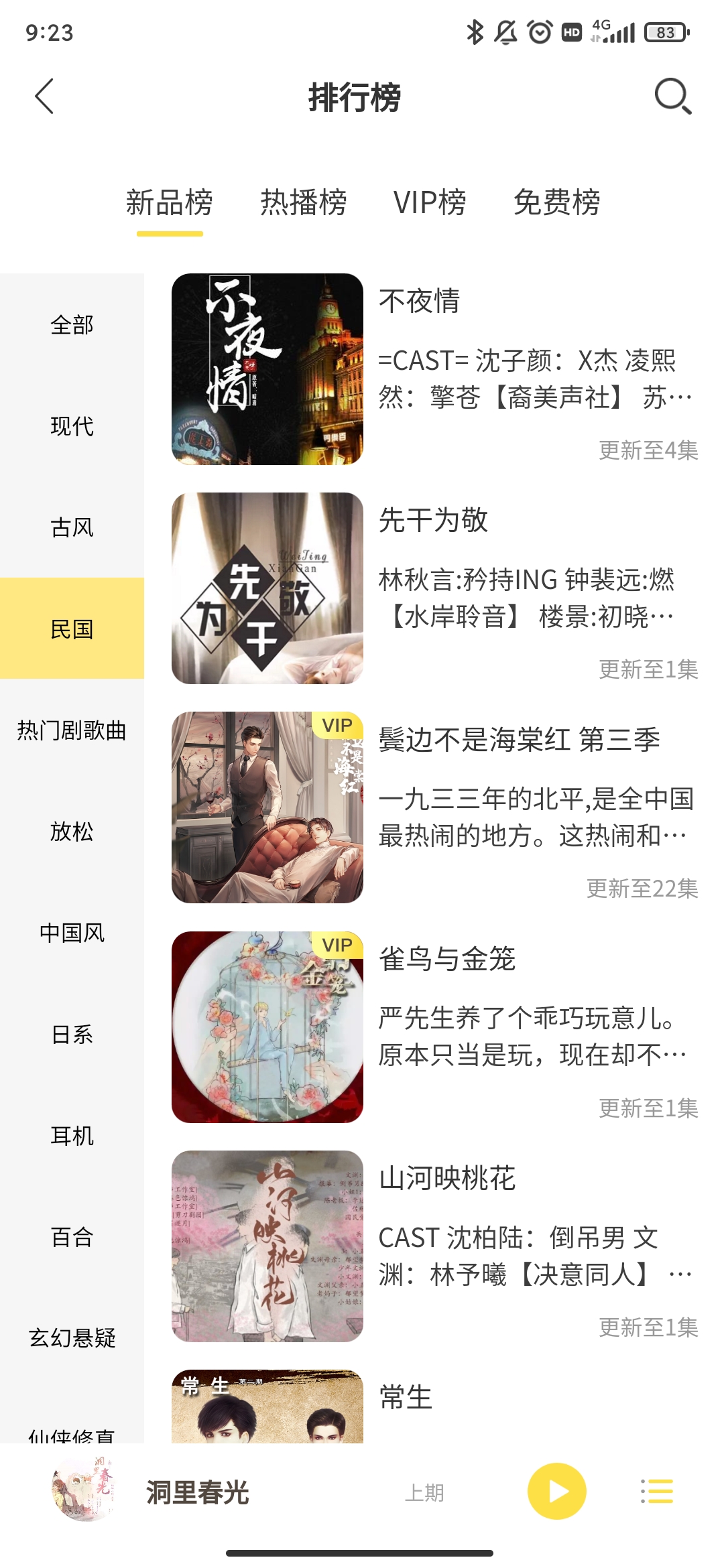Choose the 现代 category
The height and width of the screenshot is (1568, 724).
(72, 426)
